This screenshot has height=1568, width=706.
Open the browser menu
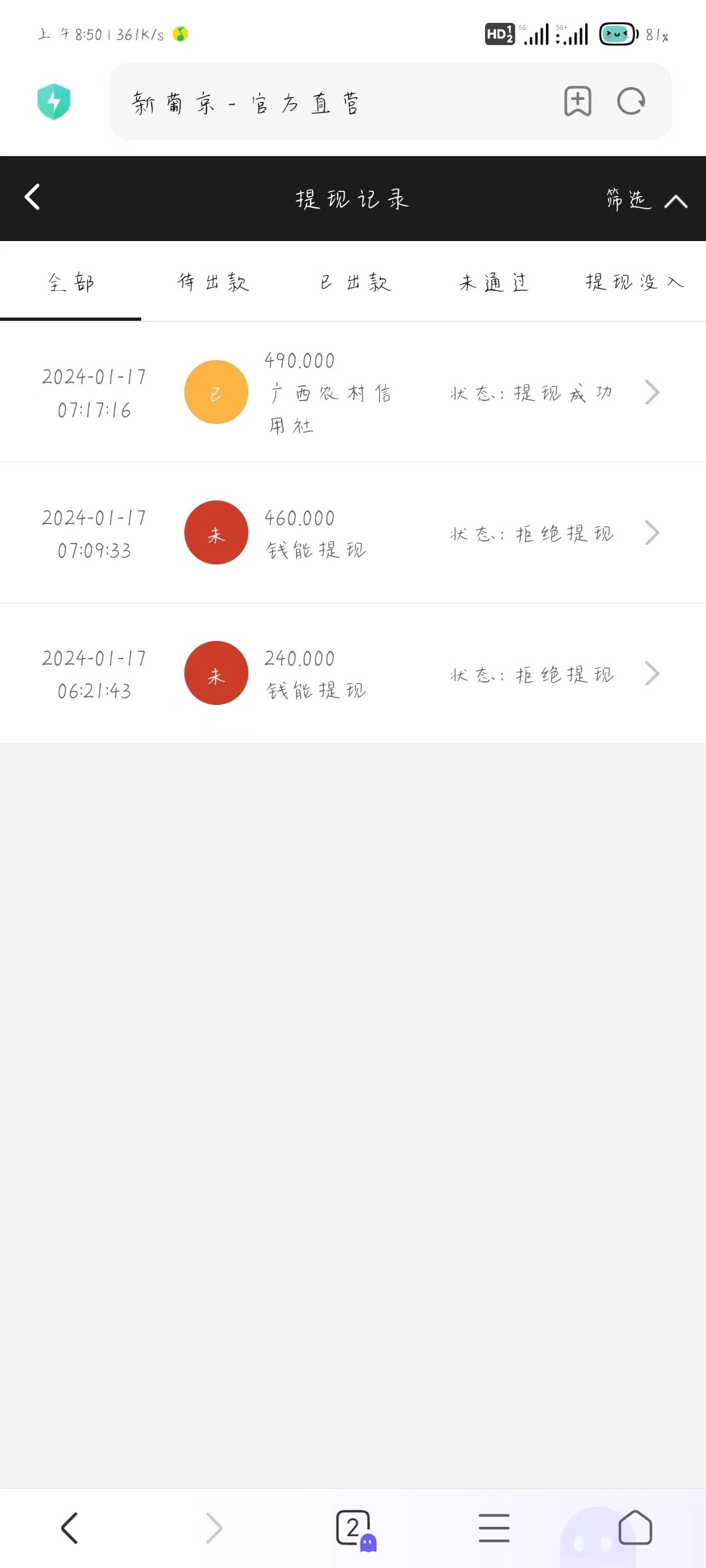(x=494, y=1528)
